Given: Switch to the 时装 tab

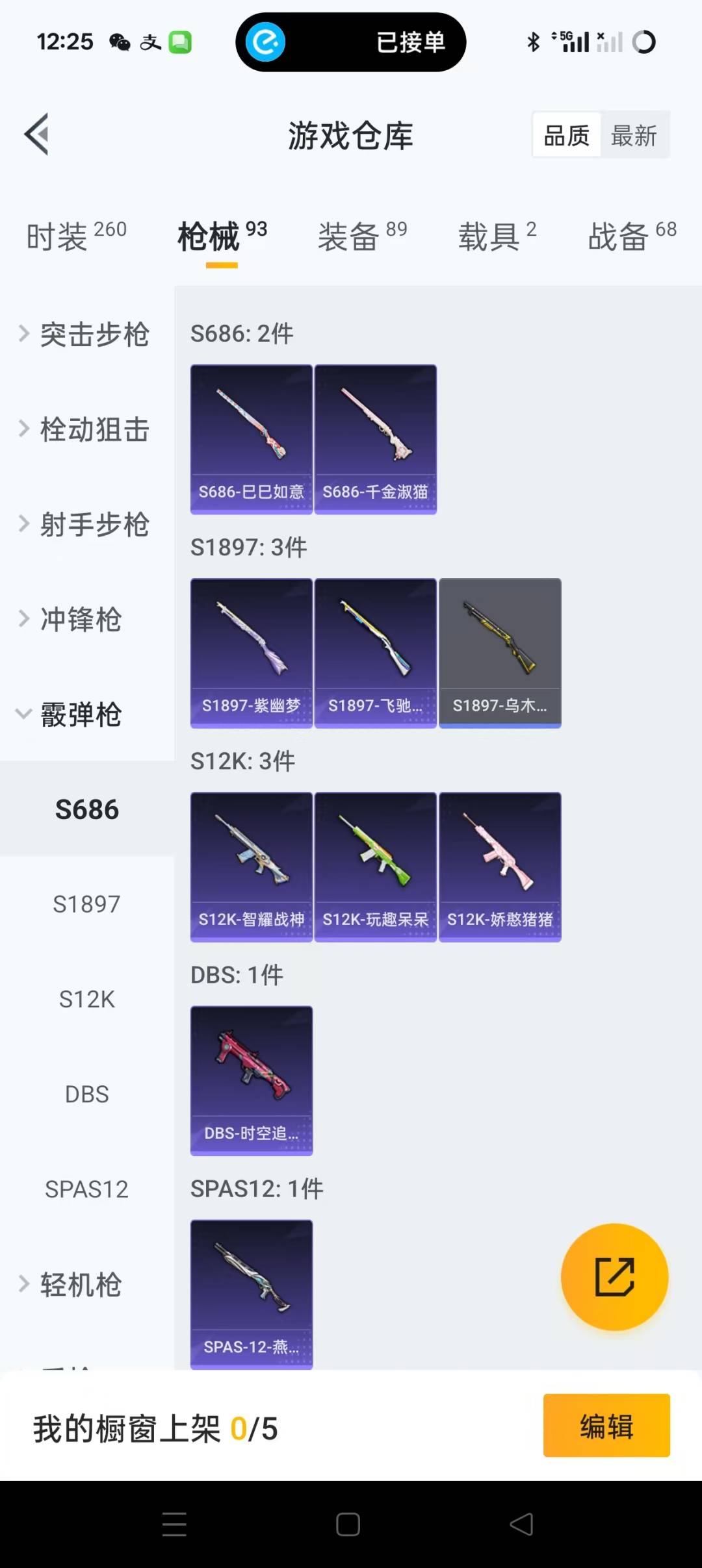Looking at the screenshot, I should click(x=76, y=236).
